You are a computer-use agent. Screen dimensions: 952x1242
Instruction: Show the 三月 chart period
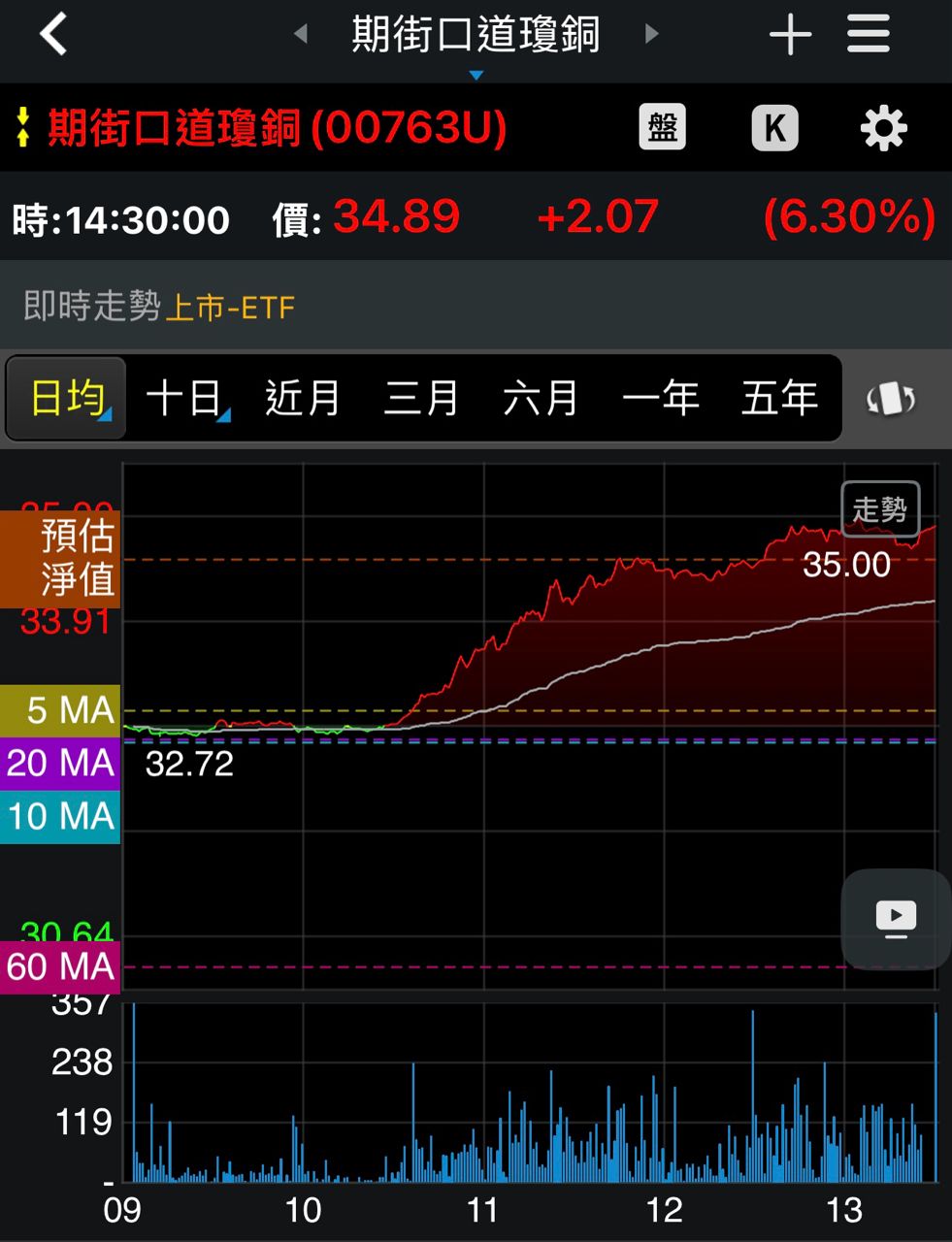point(421,399)
